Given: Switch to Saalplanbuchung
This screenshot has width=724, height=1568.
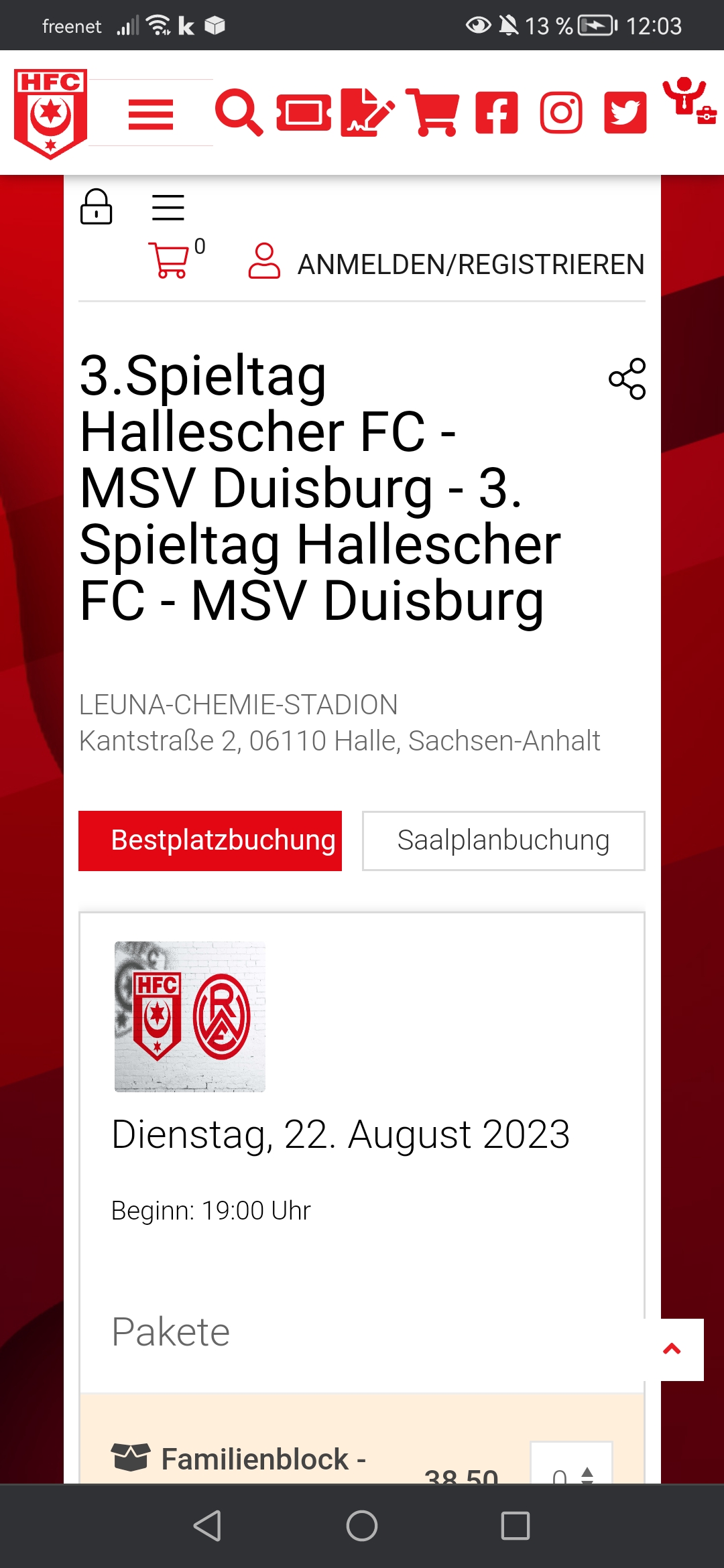Looking at the screenshot, I should pyautogui.click(x=503, y=840).
